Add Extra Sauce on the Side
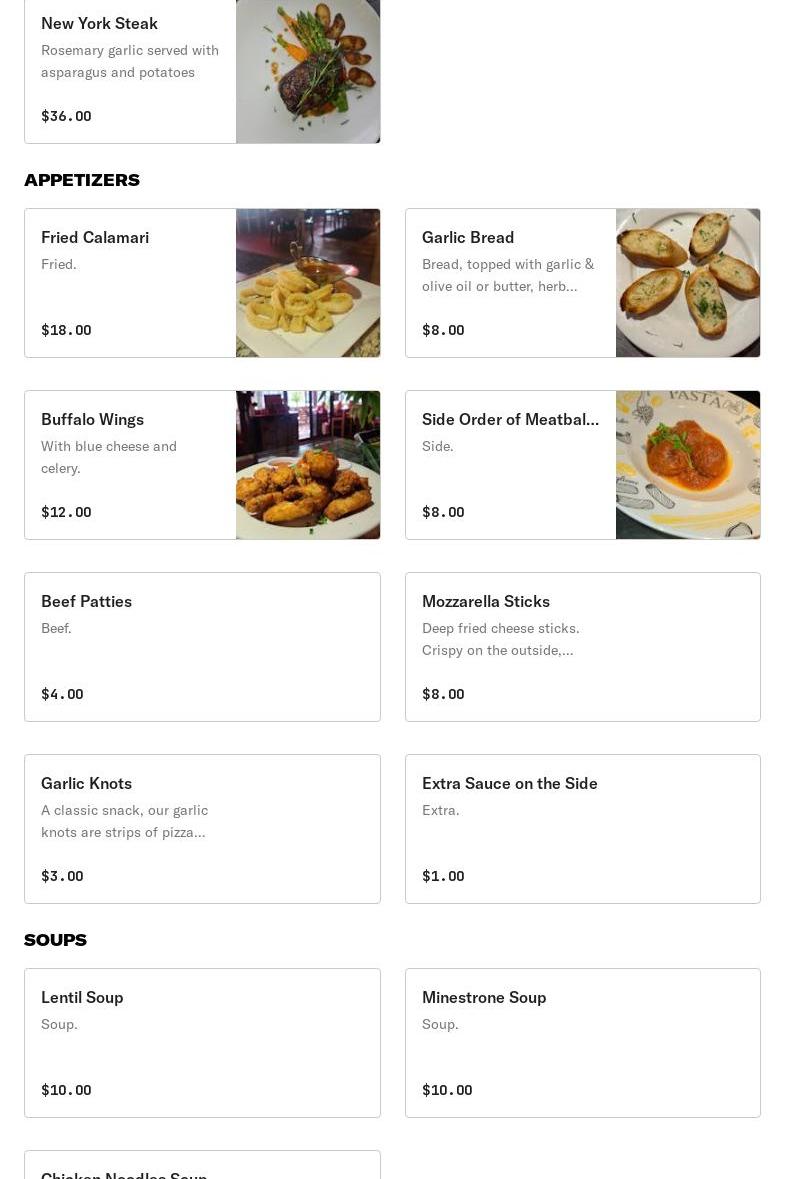Screen dimensions: 785x1179 coord(582,829)
